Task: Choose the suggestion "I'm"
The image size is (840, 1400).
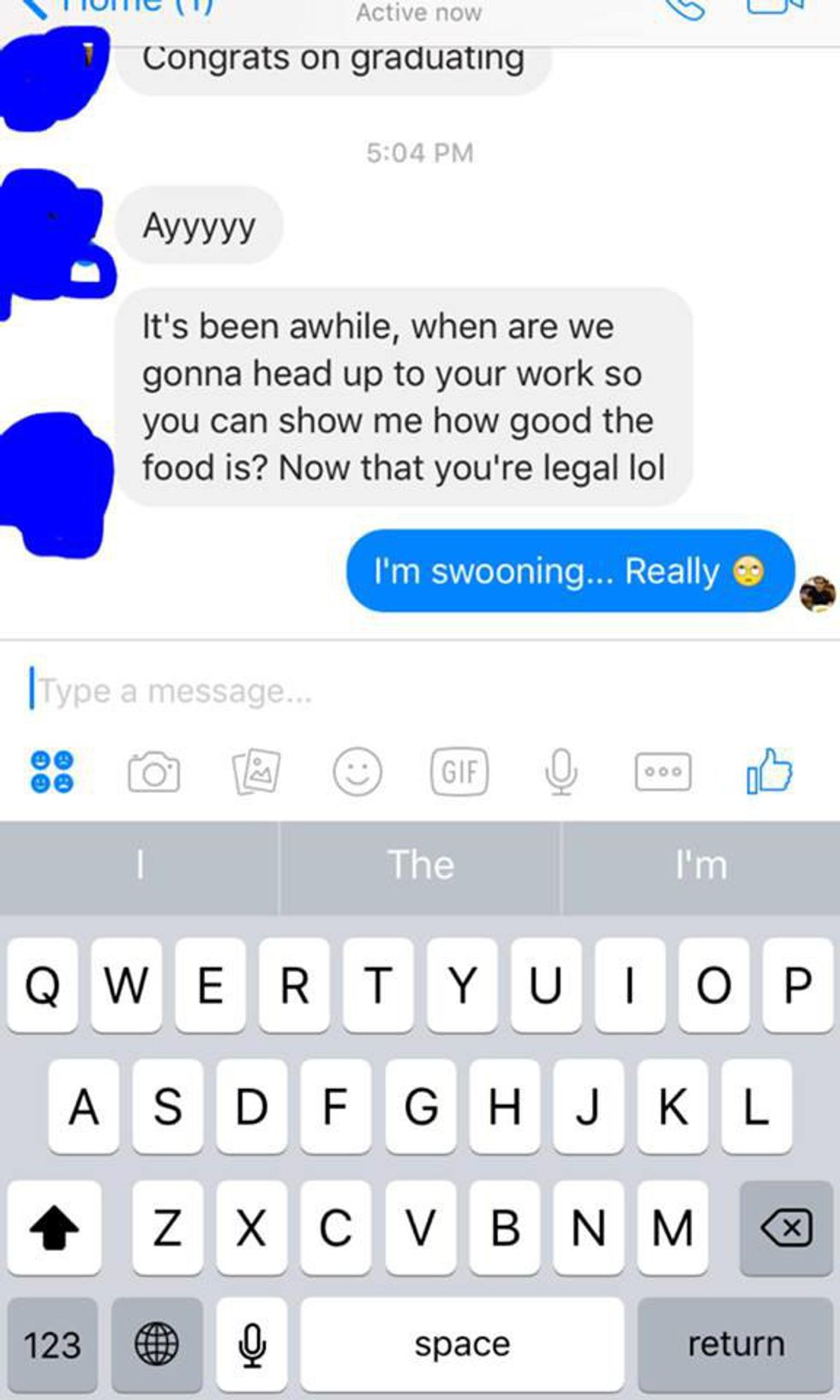Action: point(700,865)
